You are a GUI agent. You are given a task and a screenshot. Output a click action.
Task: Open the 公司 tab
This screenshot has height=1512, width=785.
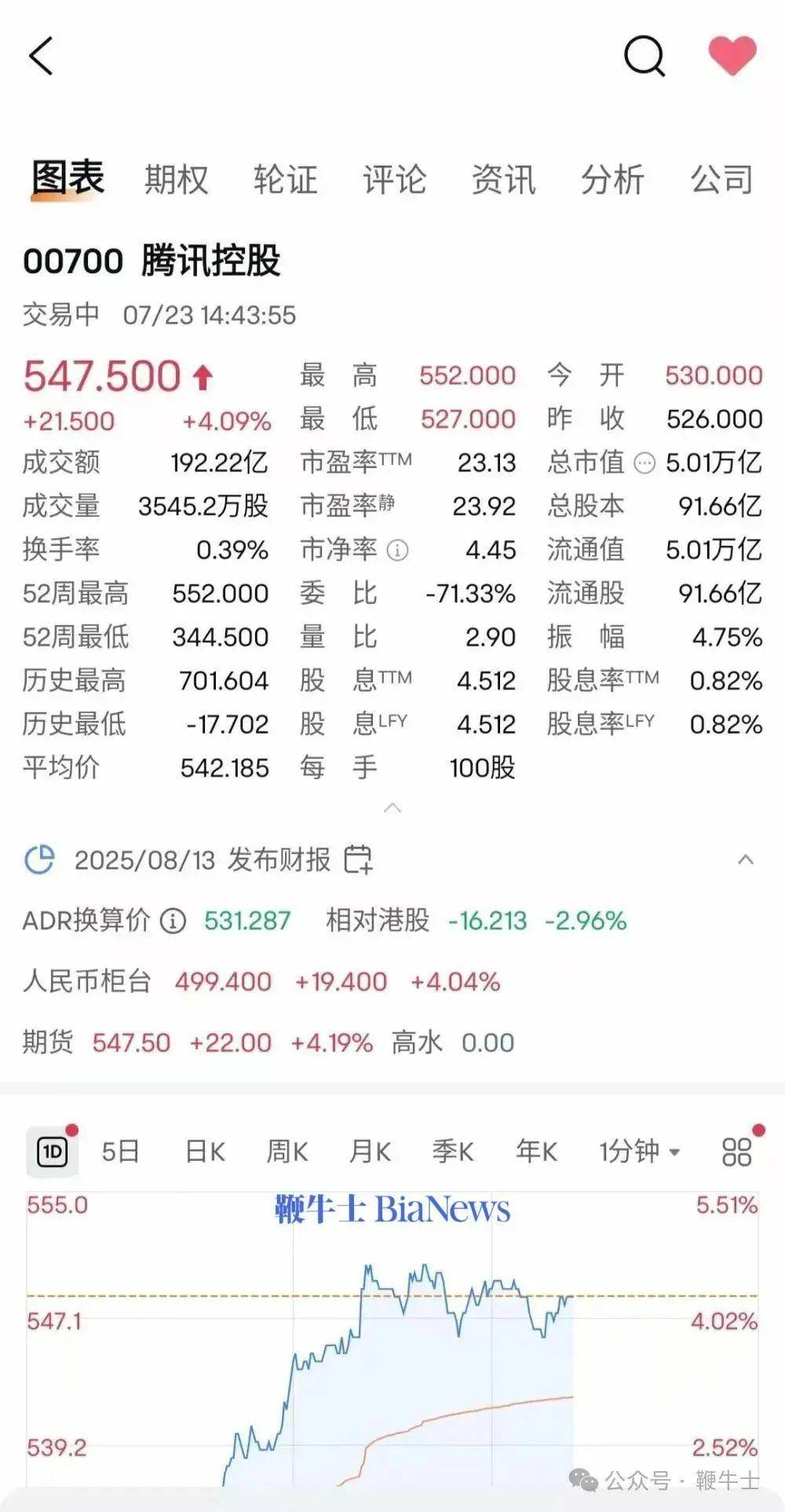tap(721, 180)
